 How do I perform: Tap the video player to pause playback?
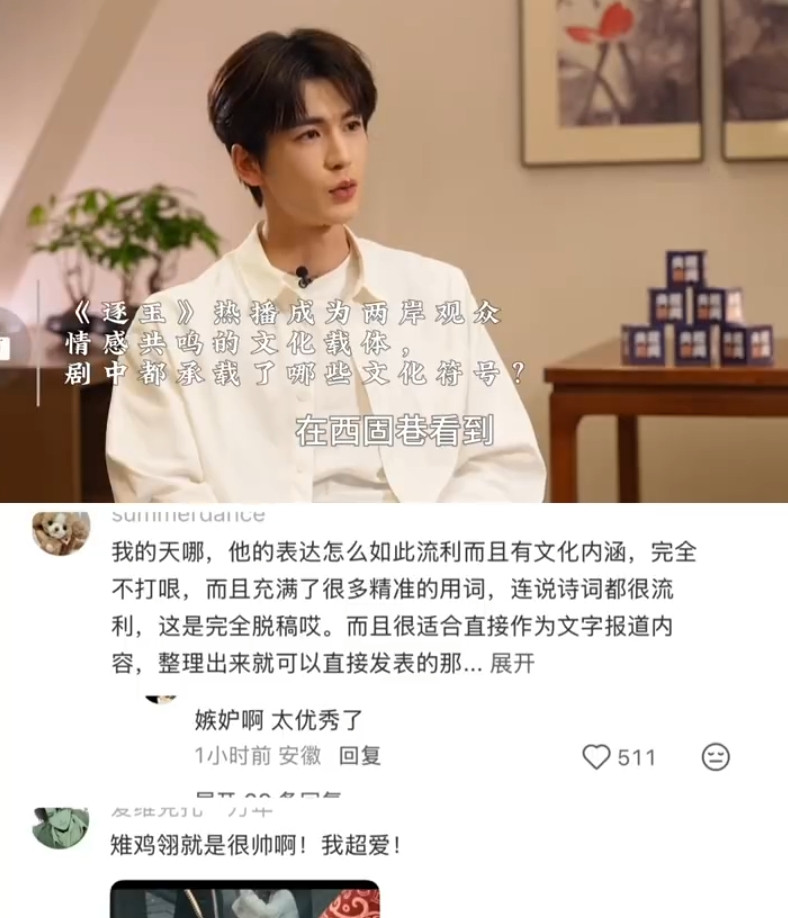(x=394, y=250)
